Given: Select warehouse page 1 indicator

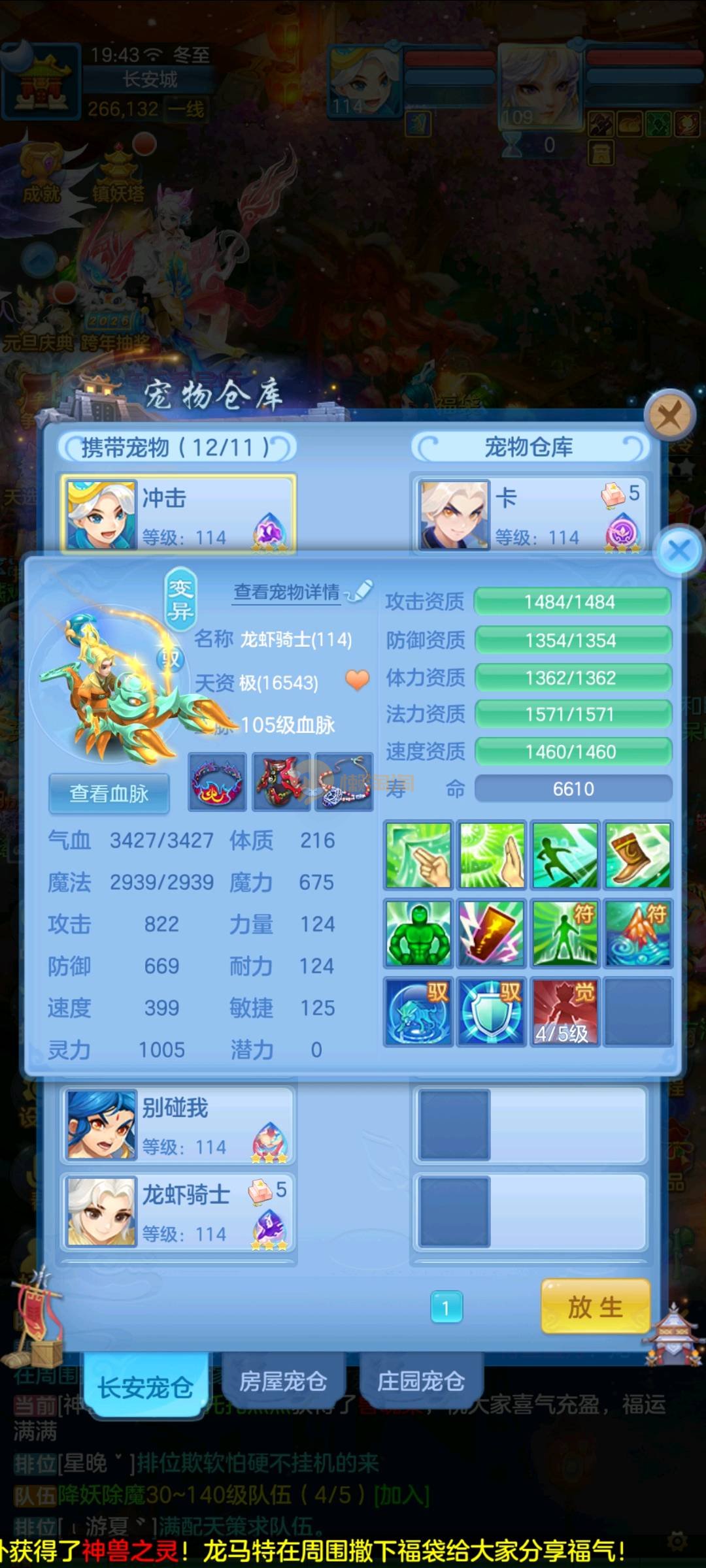Looking at the screenshot, I should (x=446, y=1307).
